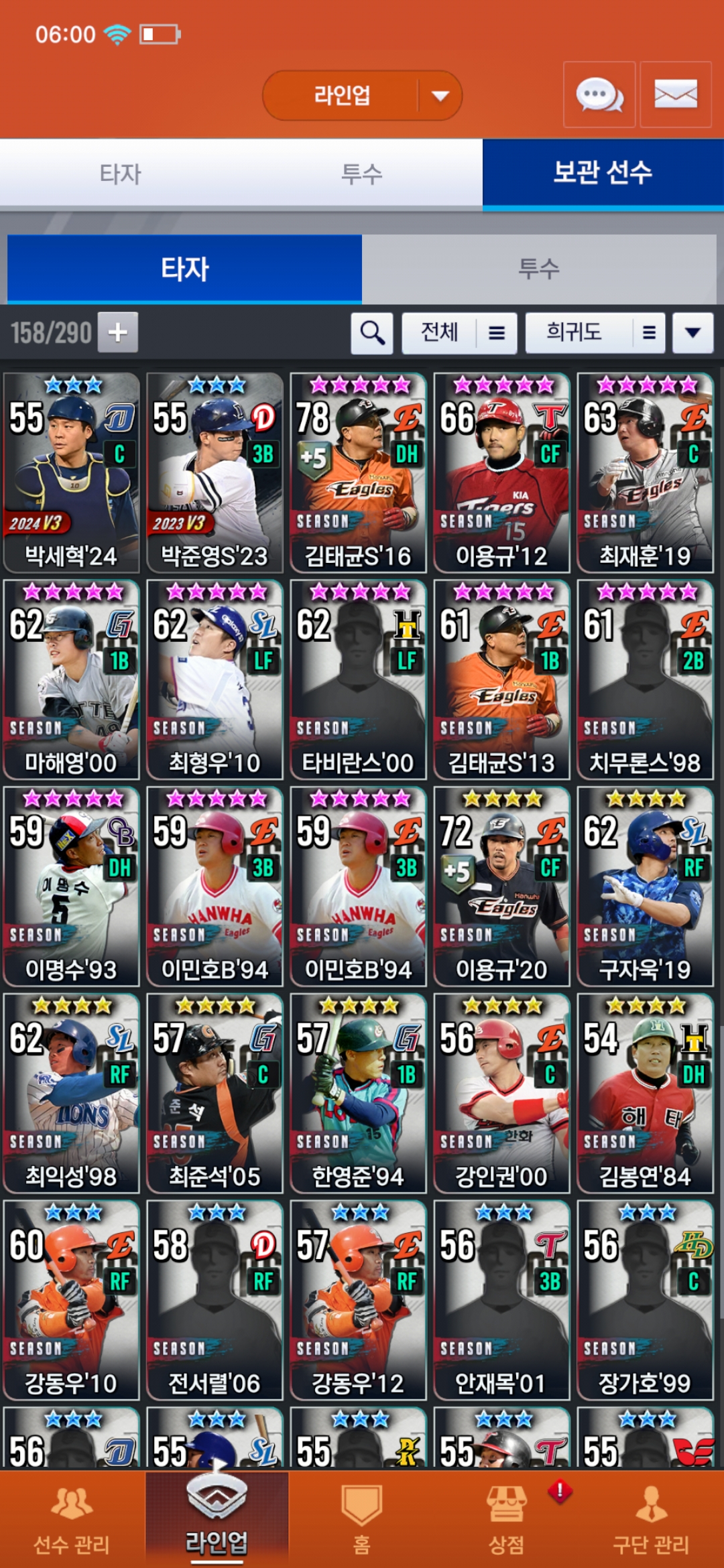This screenshot has width=724, height=1568.
Task: Open player card 김태균S'16
Action: coord(358,472)
